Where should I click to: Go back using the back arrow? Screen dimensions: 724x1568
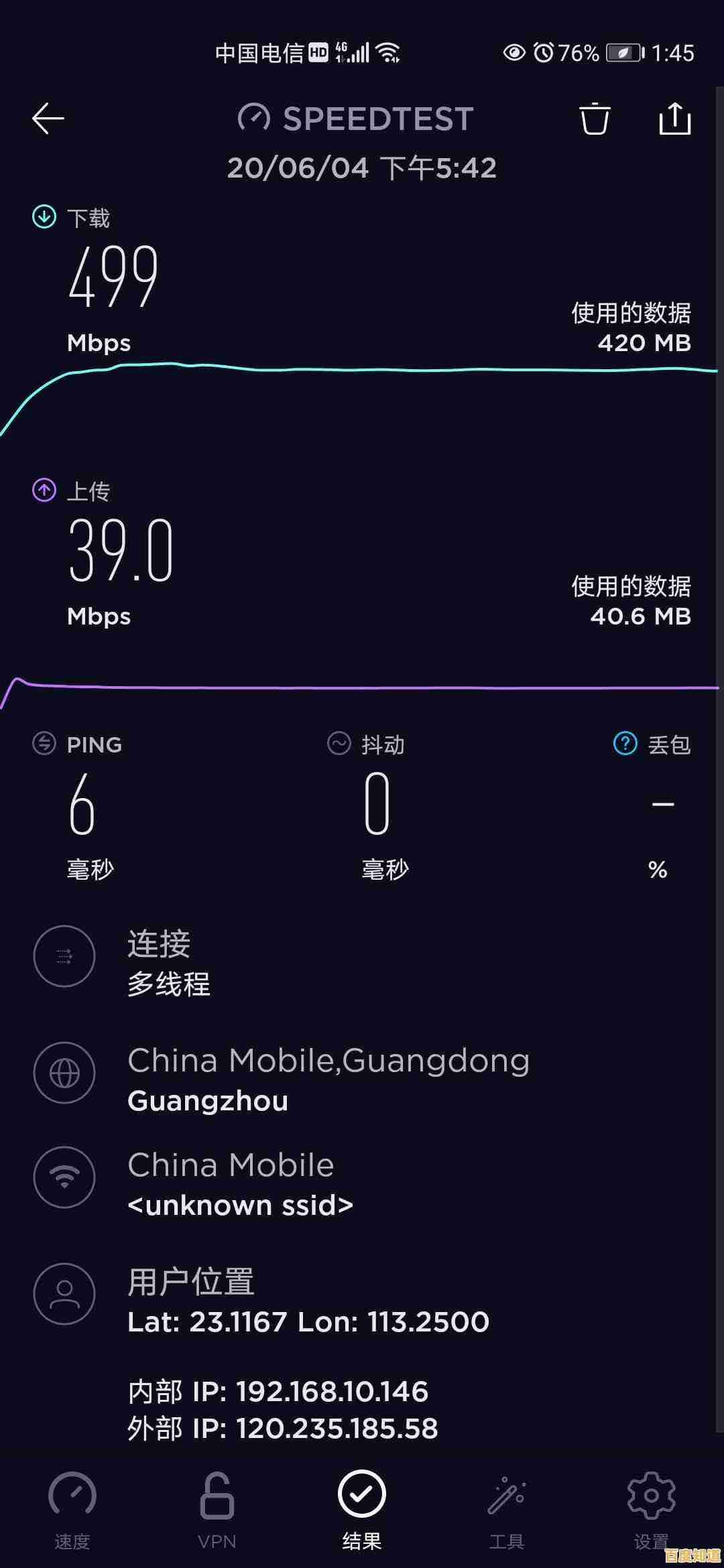pos(47,118)
